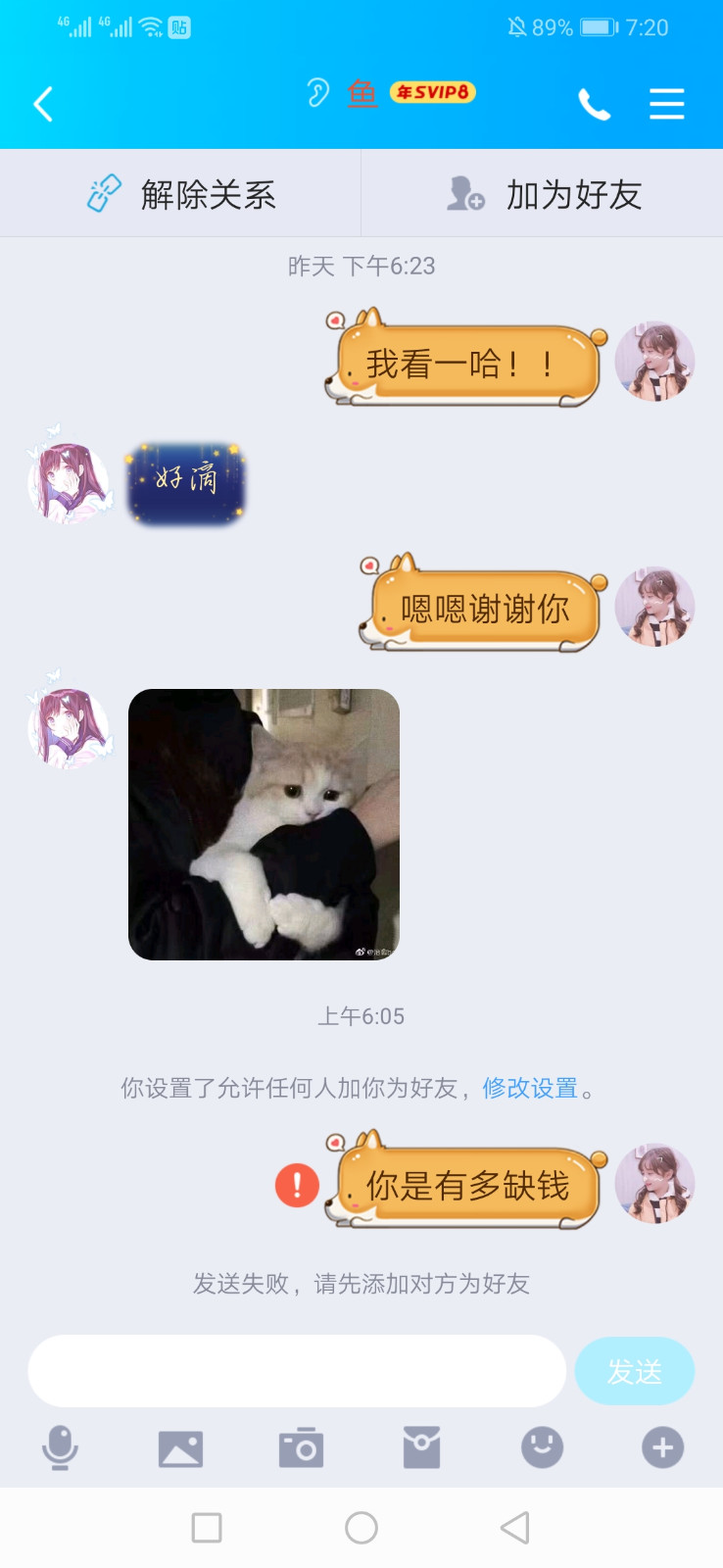
Task: Open the cat picture message
Action: point(264,824)
